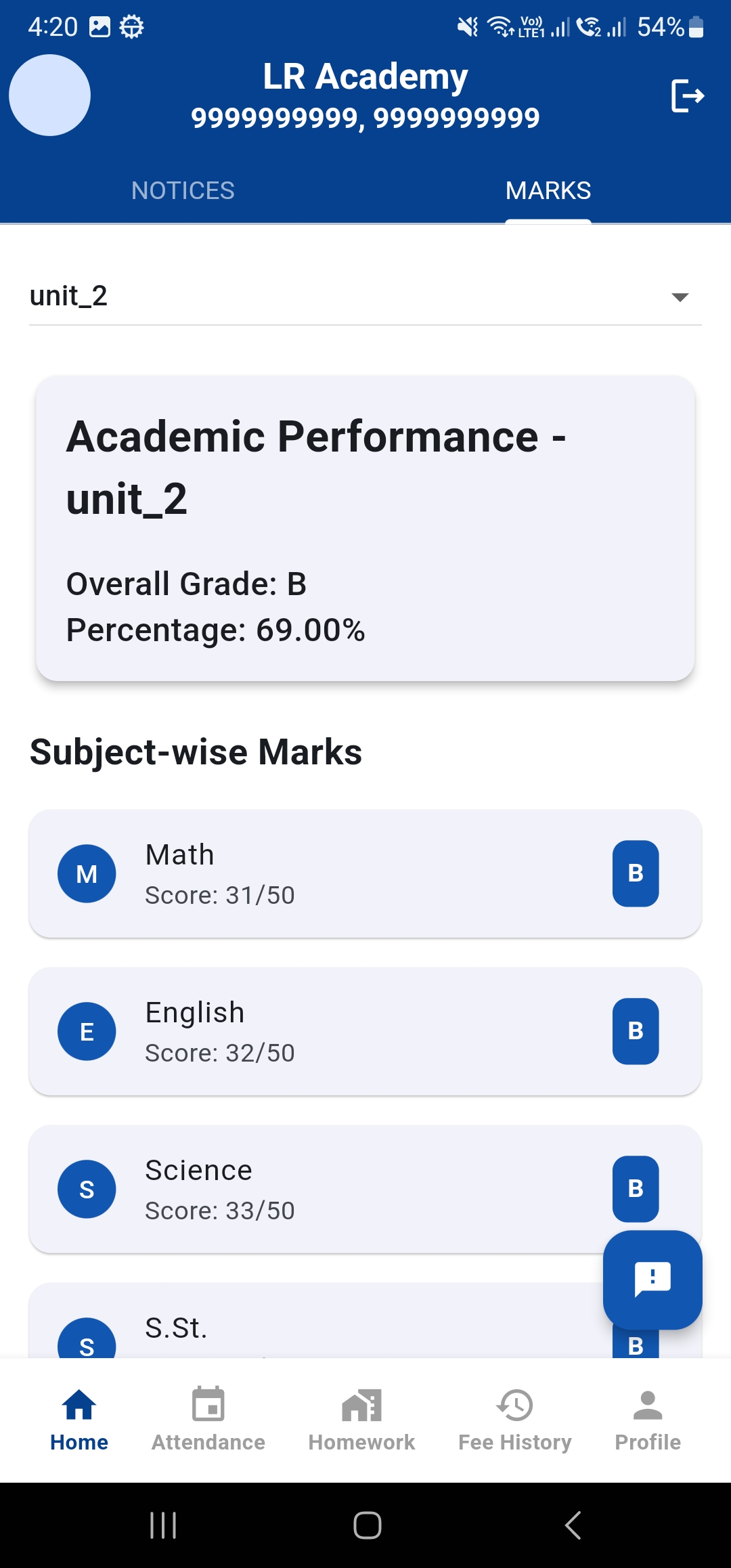Open the feedback chat floating button

[652, 1280]
